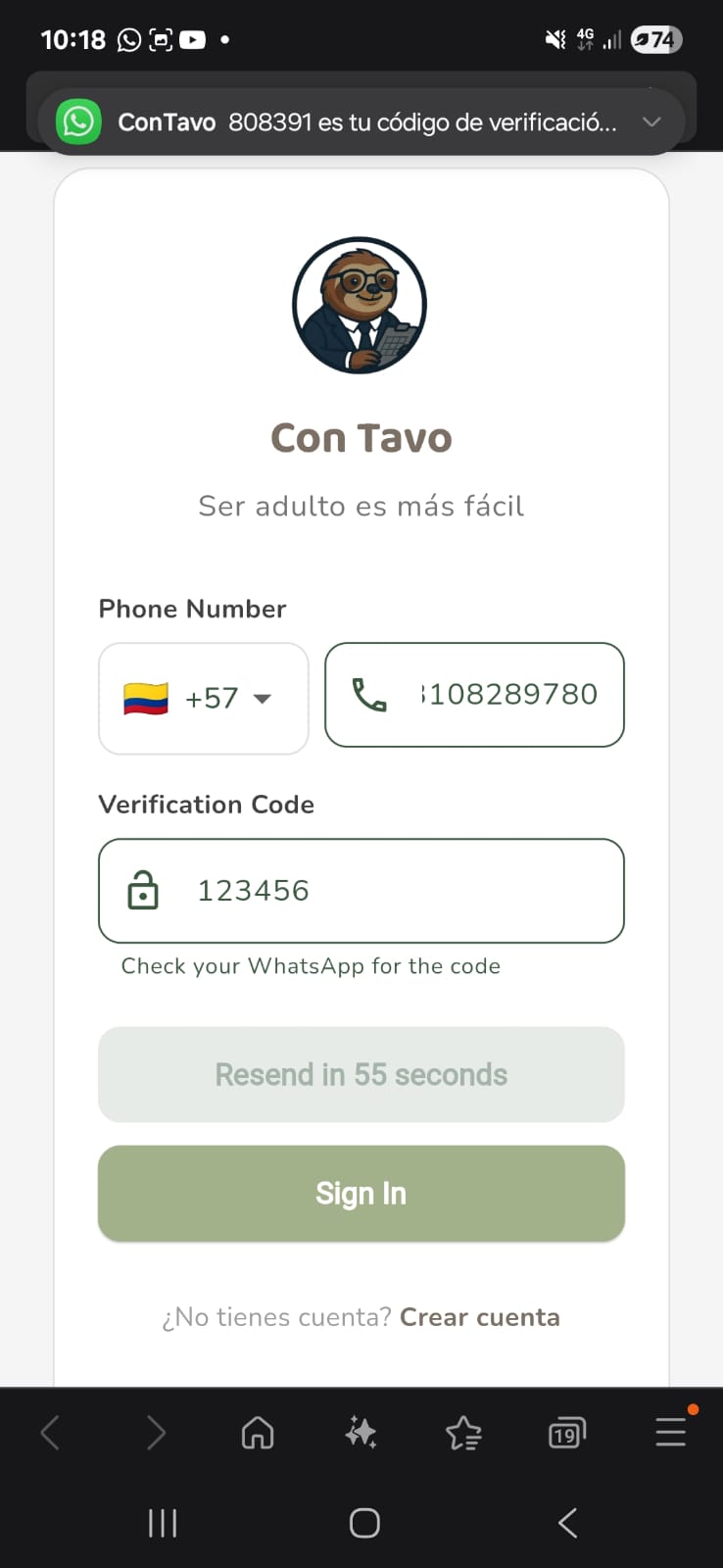Viewport: 723px width, 1568px height.
Task: Expand the ConTavo notification chevron
Action: (x=651, y=122)
